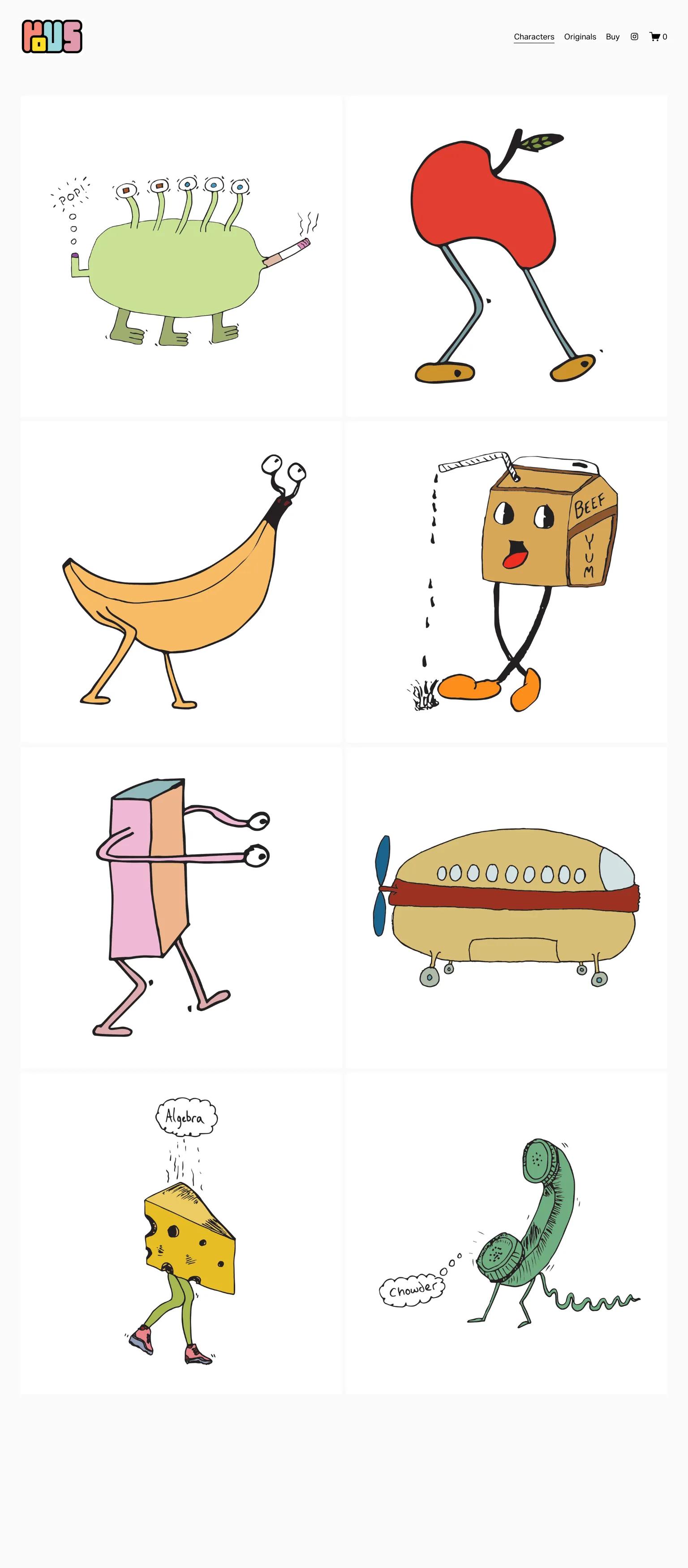Image resolution: width=688 pixels, height=1568 pixels.
Task: View the shopping cart
Action: click(658, 37)
